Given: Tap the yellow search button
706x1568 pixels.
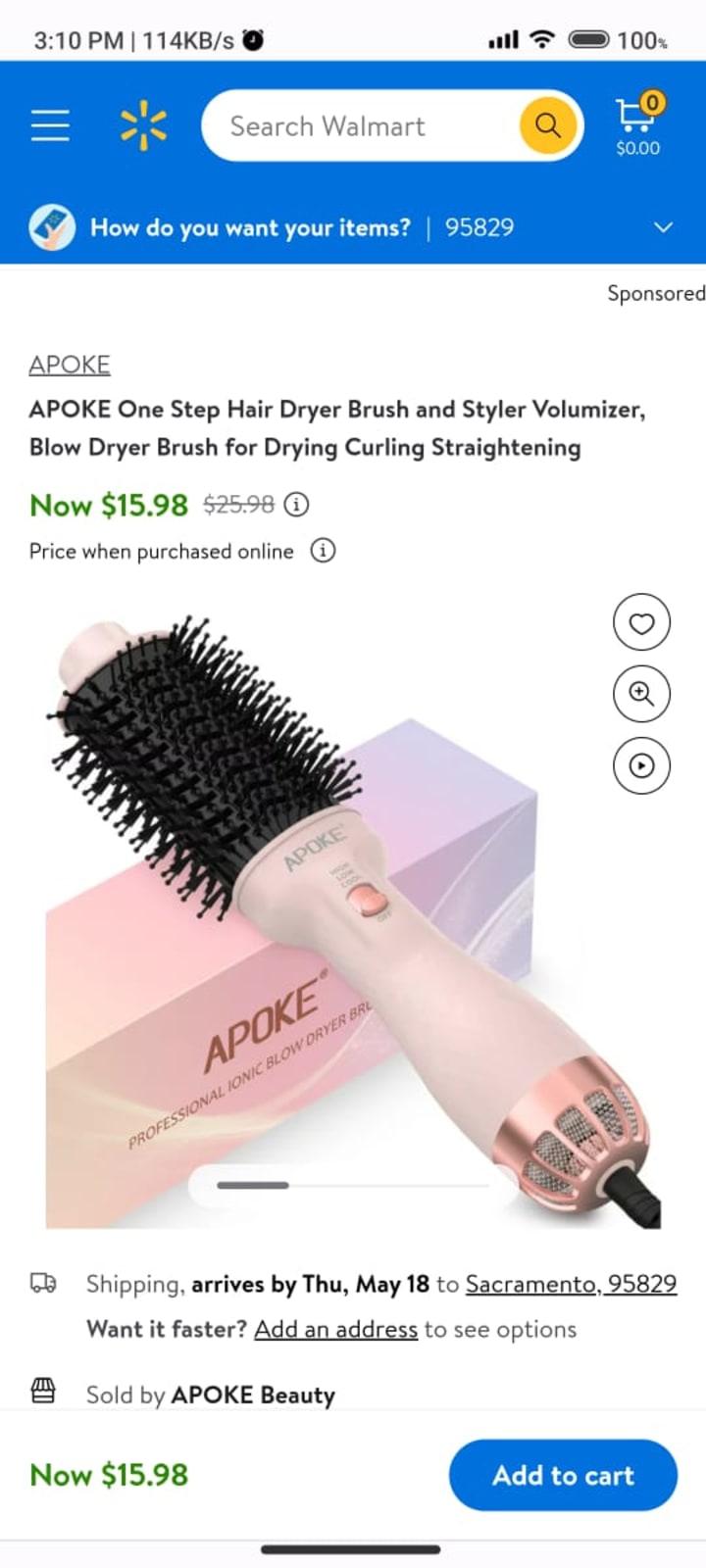Looking at the screenshot, I should tap(547, 125).
